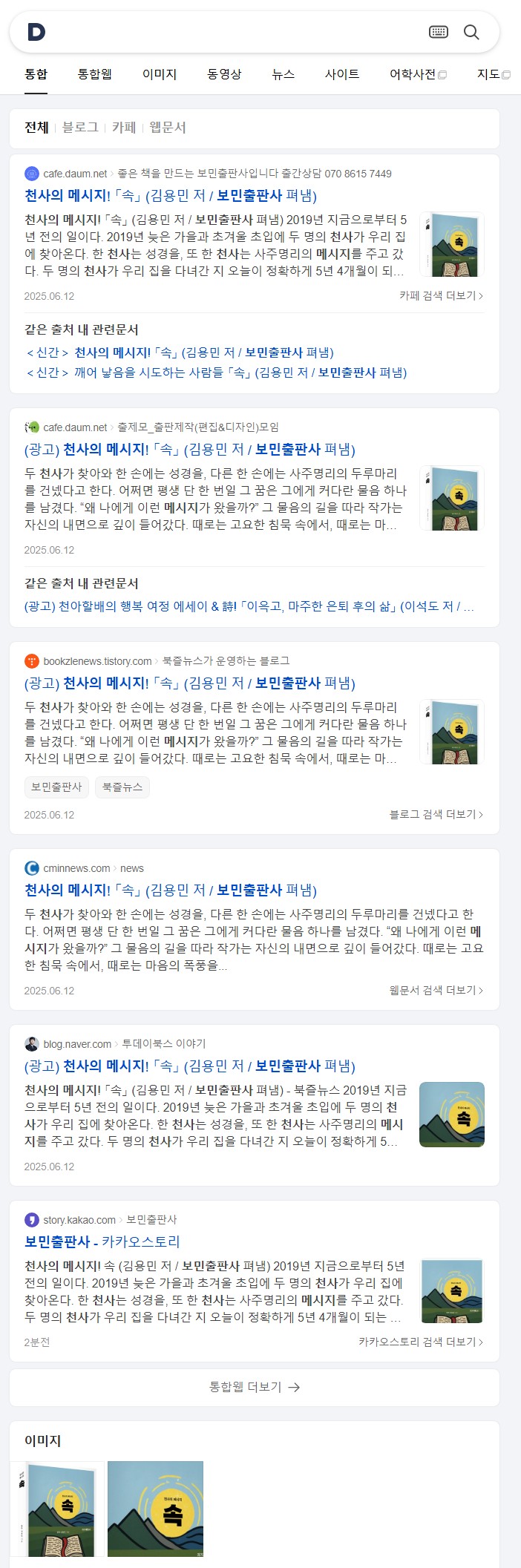Switch to the 동영상 tab

point(224,74)
